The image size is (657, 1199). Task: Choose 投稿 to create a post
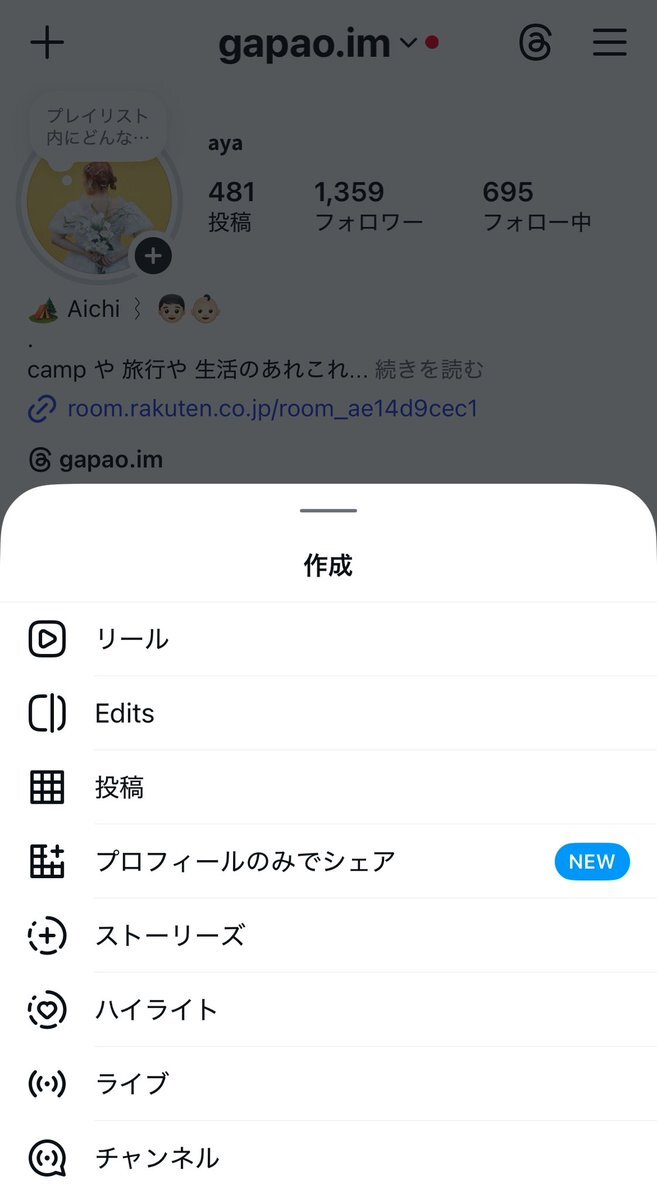coord(120,787)
